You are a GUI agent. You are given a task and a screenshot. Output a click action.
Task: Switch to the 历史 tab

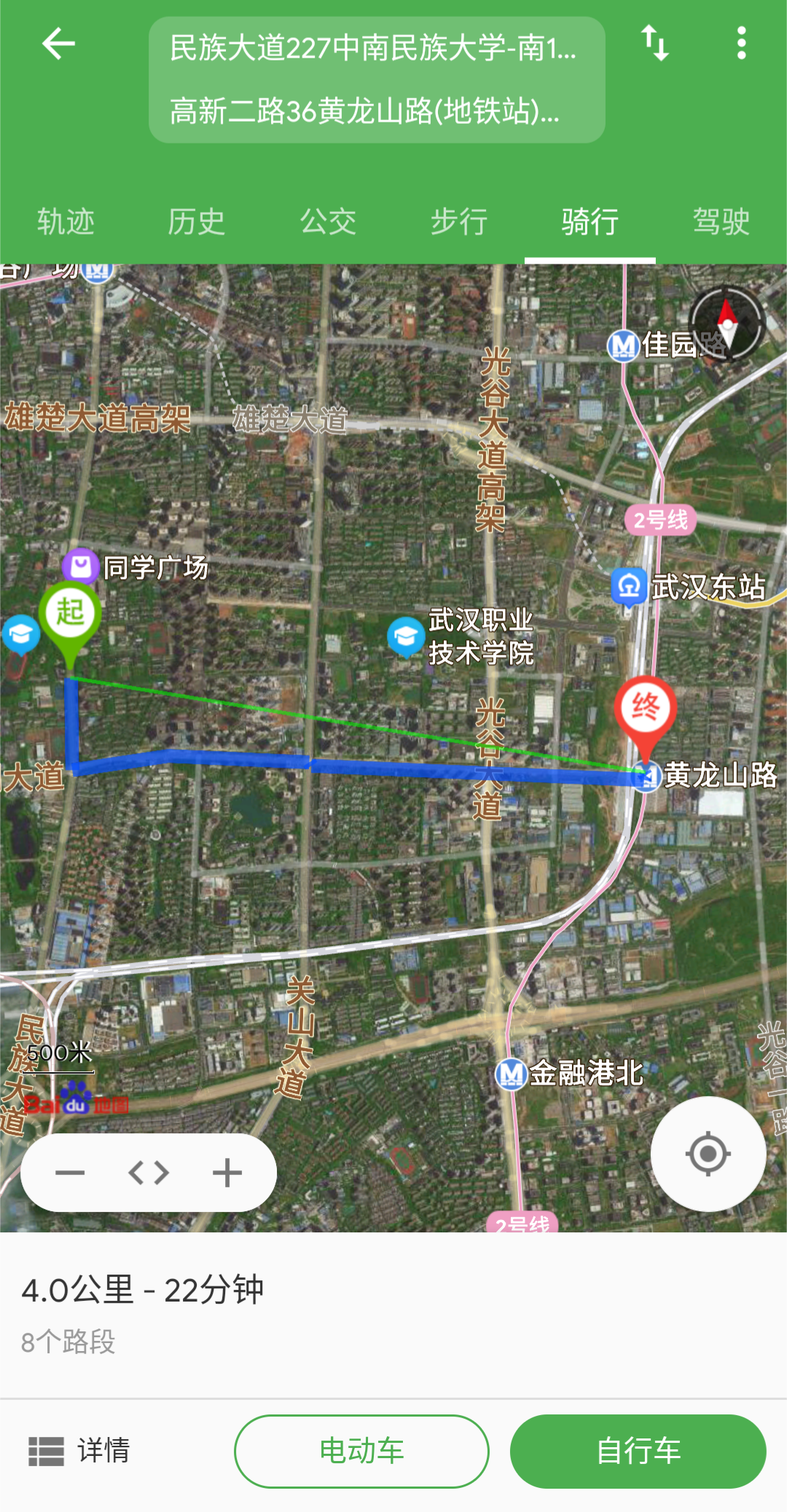coord(197,221)
